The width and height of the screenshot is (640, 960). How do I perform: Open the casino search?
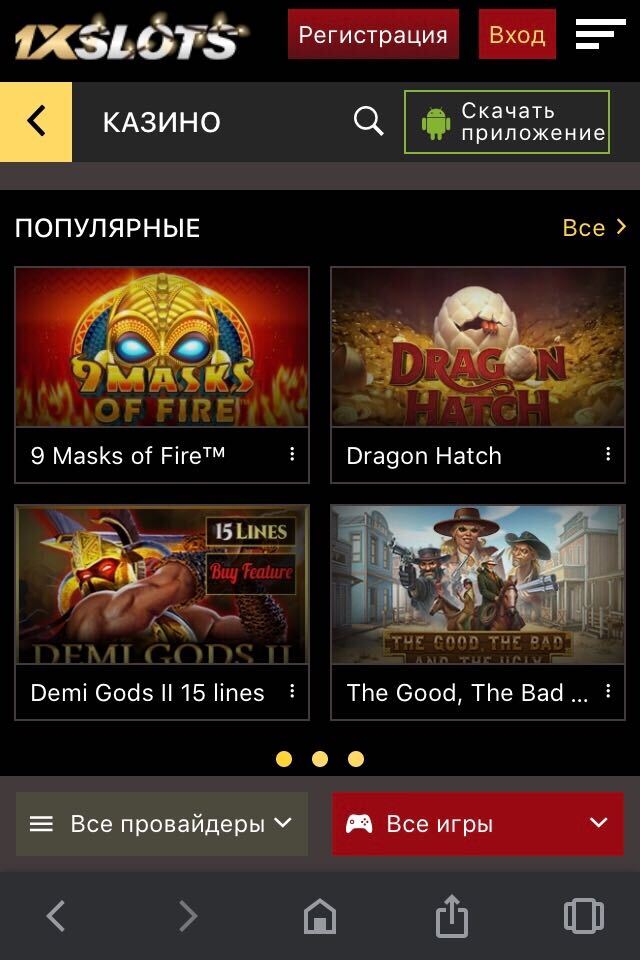click(x=369, y=122)
